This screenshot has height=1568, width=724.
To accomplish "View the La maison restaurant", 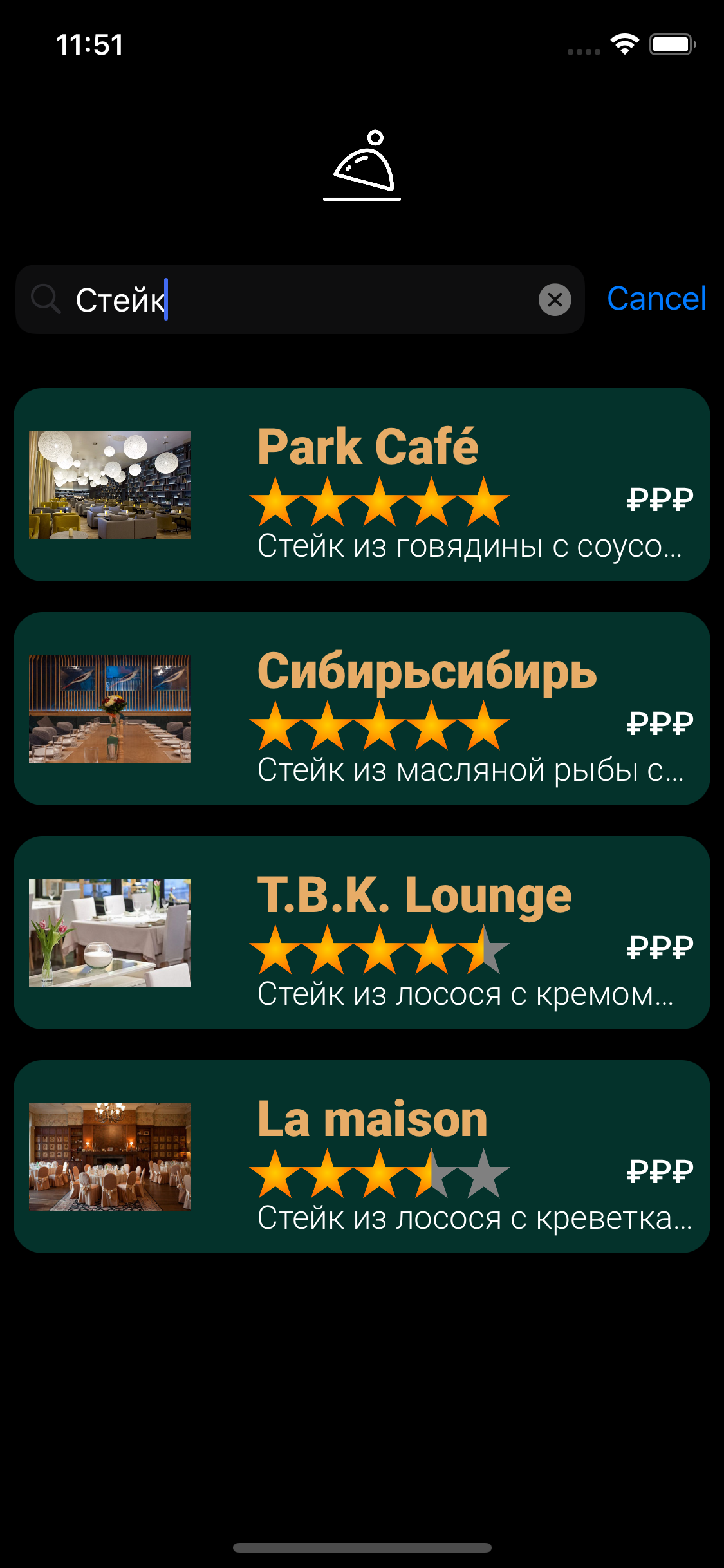I will (362, 1157).
